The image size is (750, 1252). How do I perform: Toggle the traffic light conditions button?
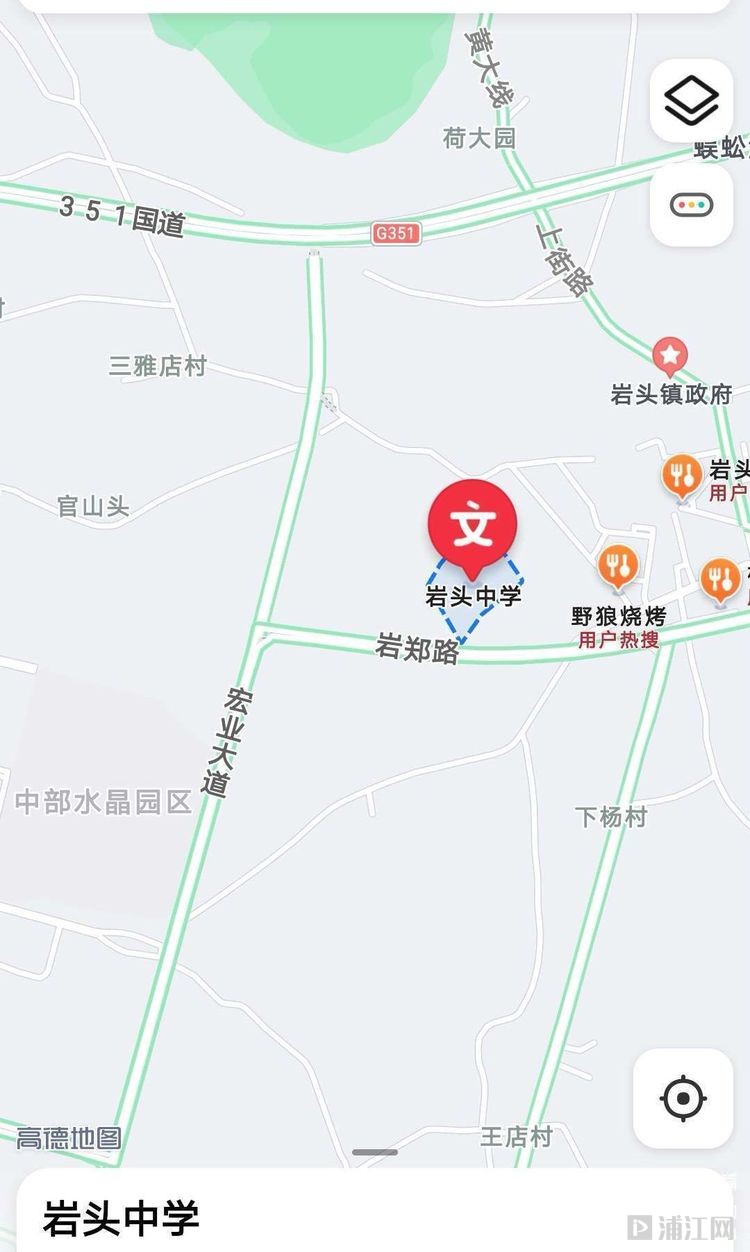click(x=691, y=205)
